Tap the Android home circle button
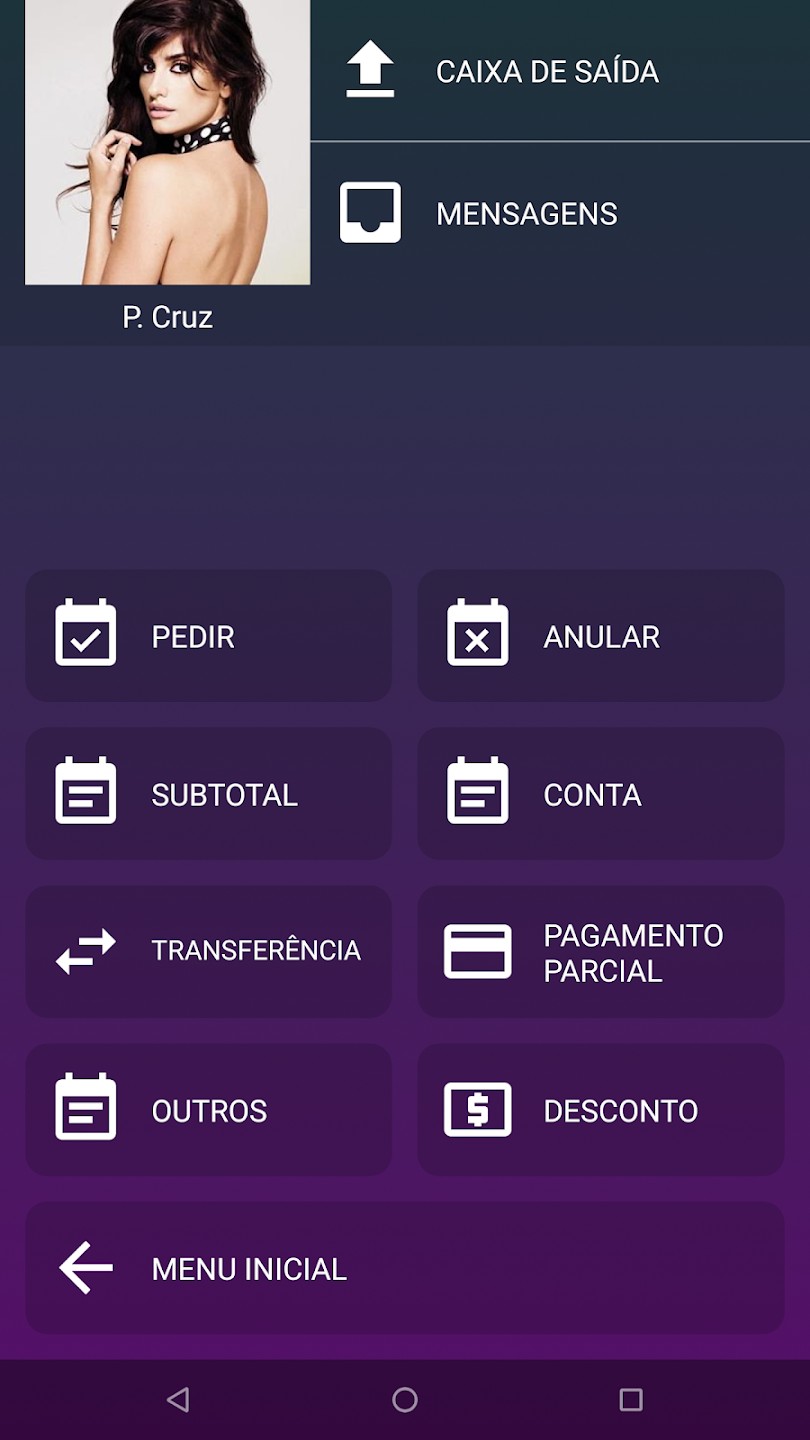The height and width of the screenshot is (1440, 810). (x=405, y=1399)
